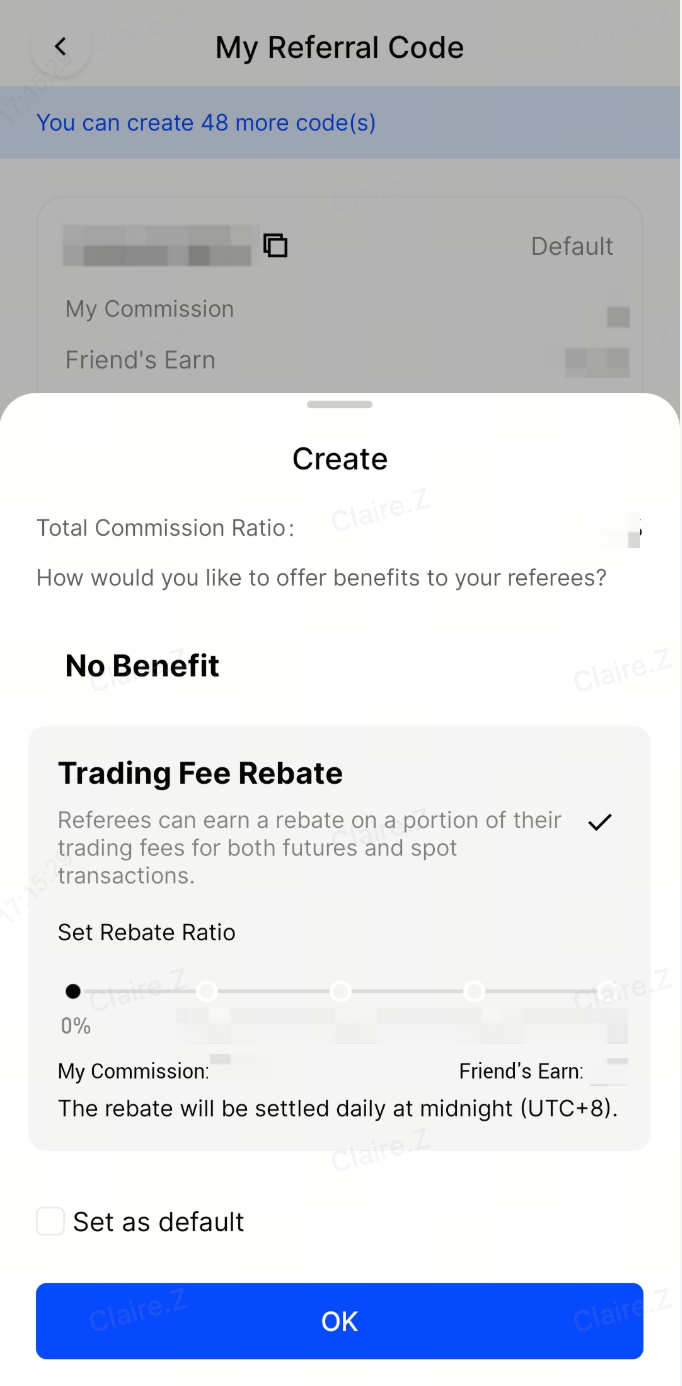Choose the Trading Fee Rebate option
The width and height of the screenshot is (682, 1386).
[x=200, y=773]
